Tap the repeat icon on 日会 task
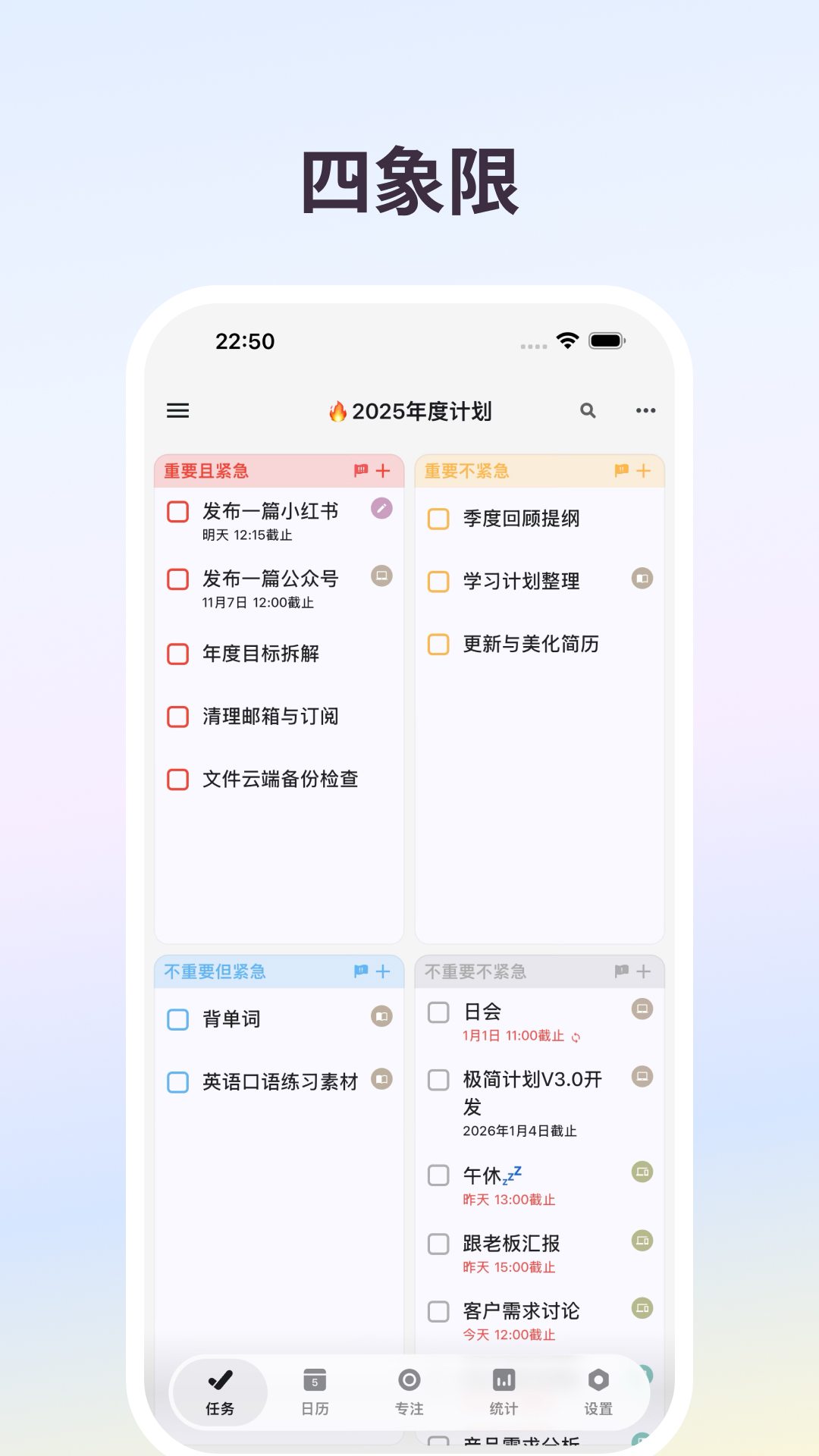This screenshot has height=1456, width=819. [x=577, y=1036]
